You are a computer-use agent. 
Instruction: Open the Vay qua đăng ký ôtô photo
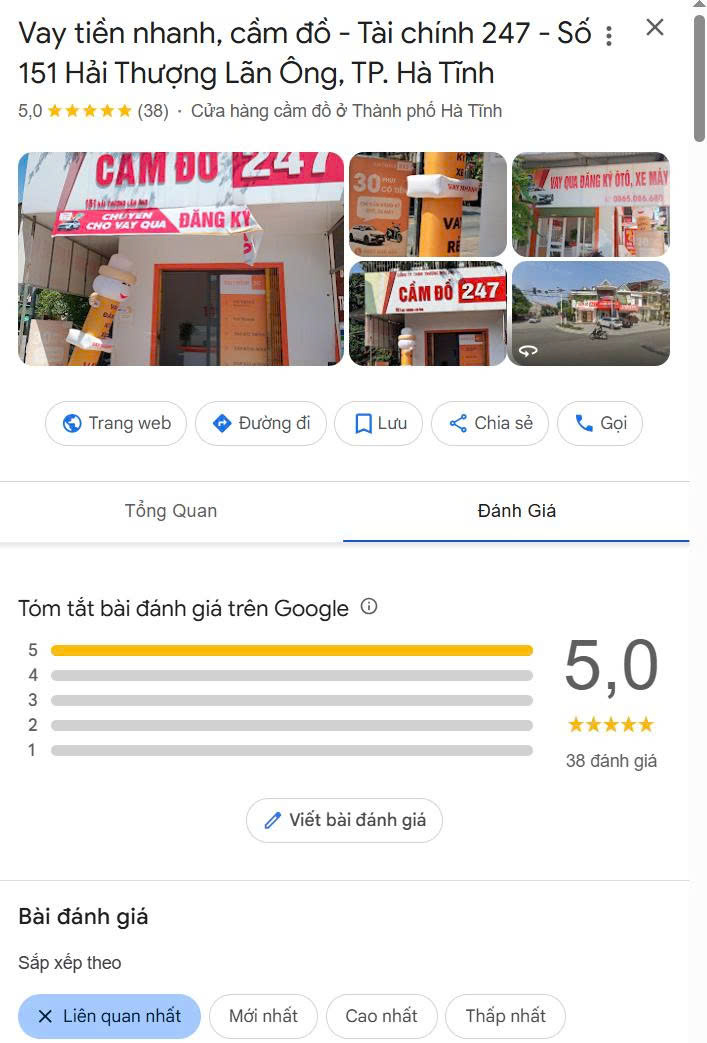click(x=590, y=204)
